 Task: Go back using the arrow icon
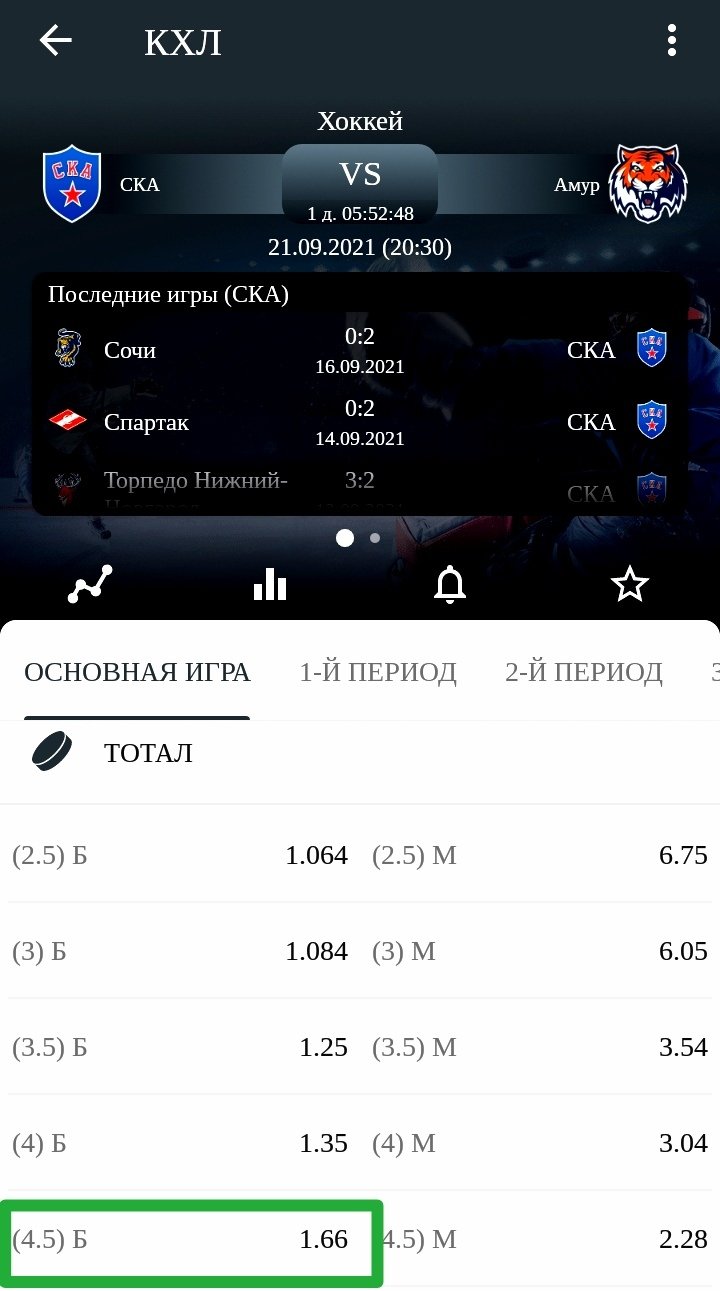tap(56, 41)
